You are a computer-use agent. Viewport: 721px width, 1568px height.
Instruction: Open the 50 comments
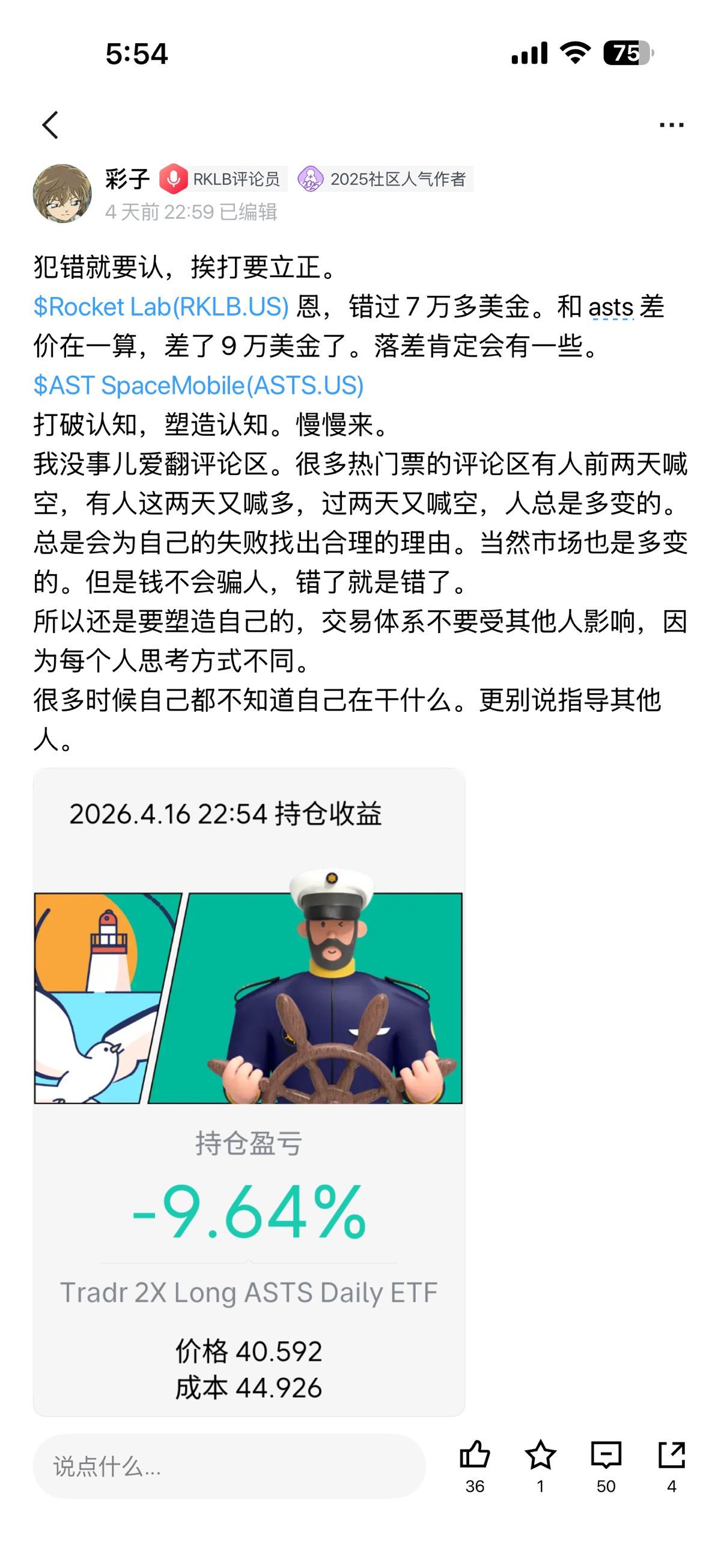(606, 1456)
